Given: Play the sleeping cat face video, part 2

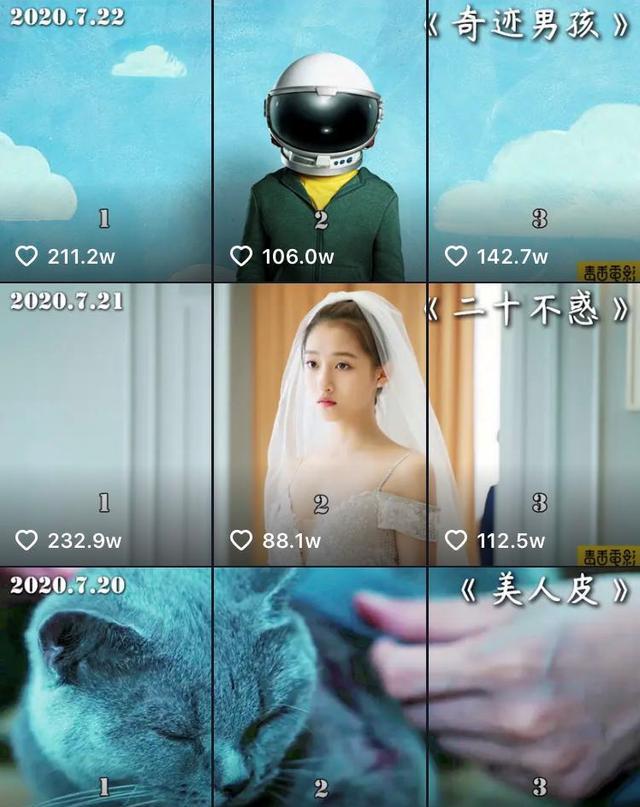Looking at the screenshot, I should 320,690.
